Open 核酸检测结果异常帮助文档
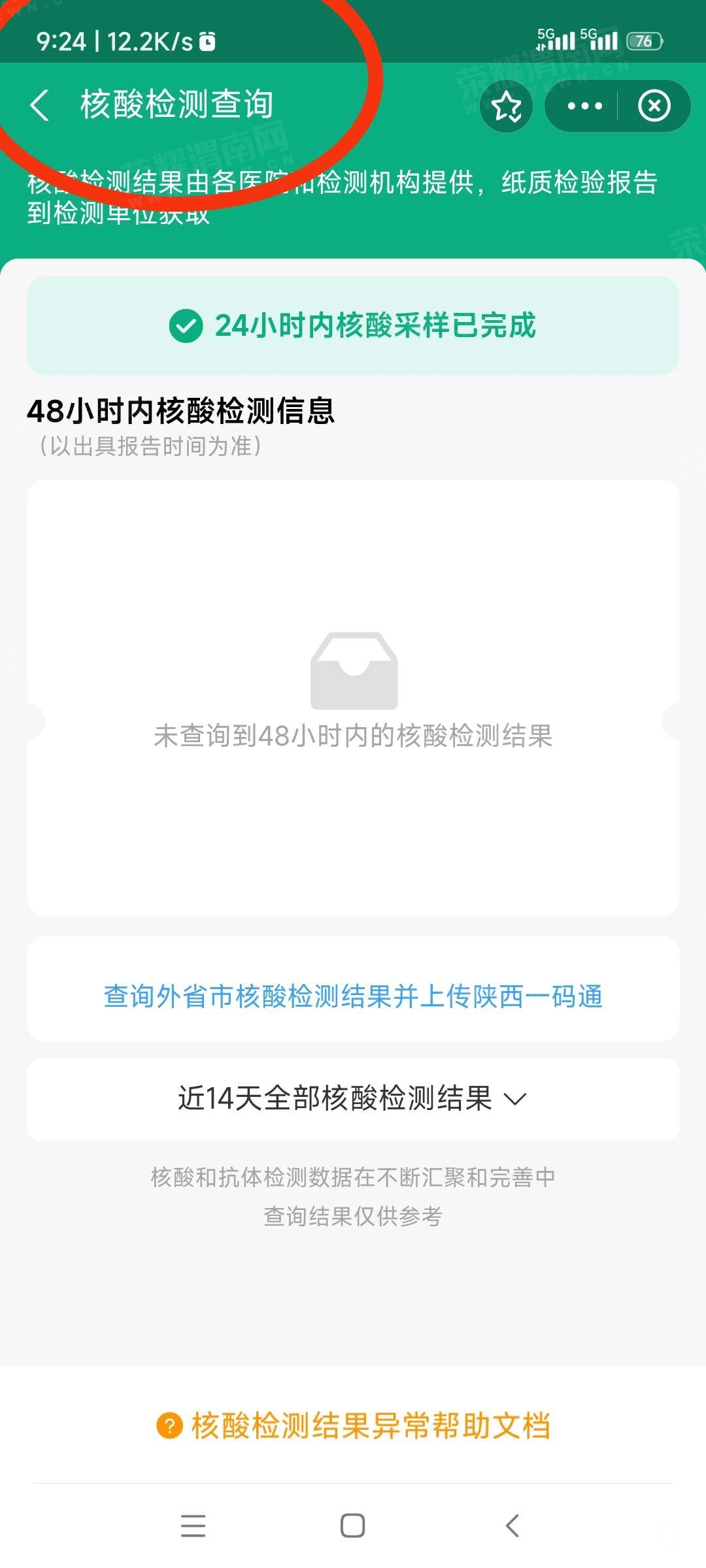 [353, 1426]
